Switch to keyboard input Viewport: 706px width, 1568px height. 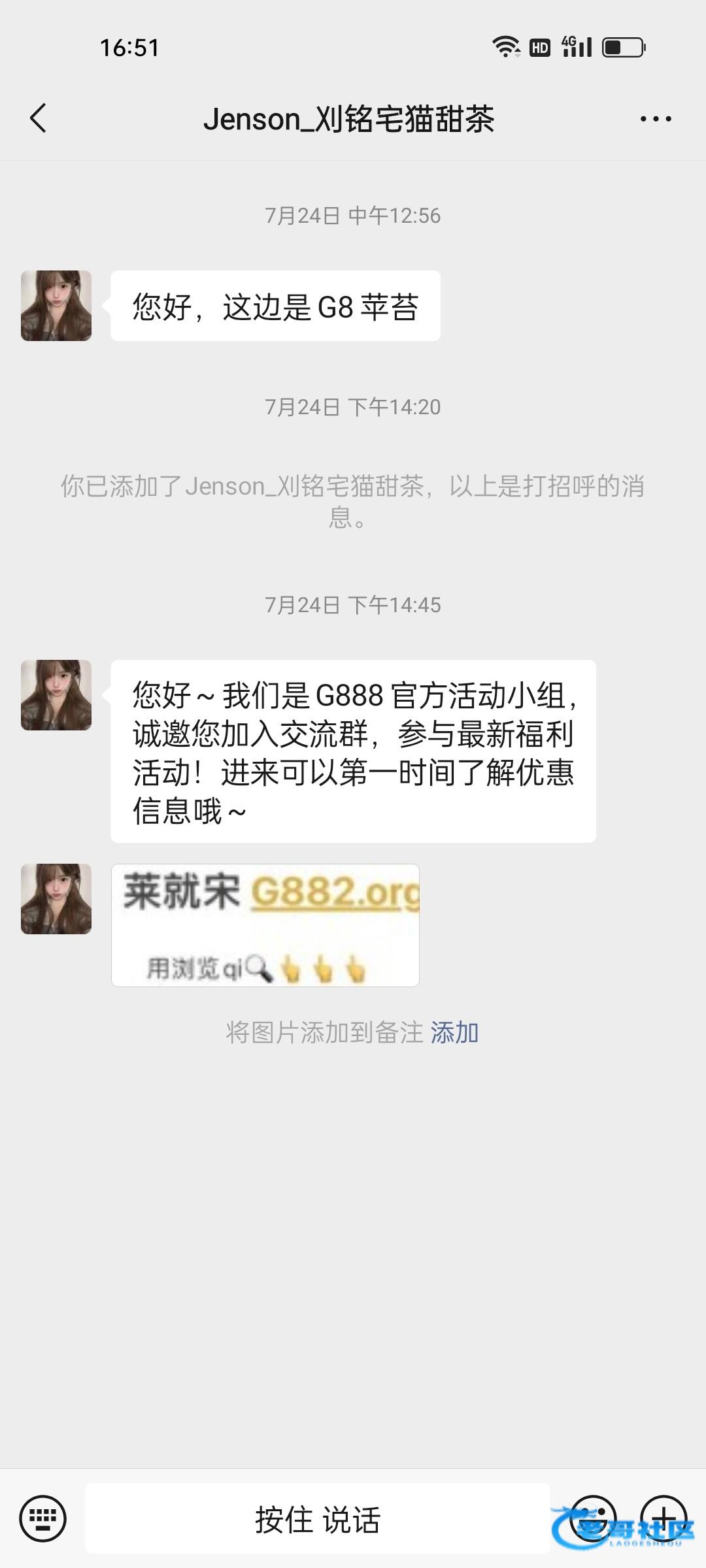pyautogui.click(x=43, y=1518)
